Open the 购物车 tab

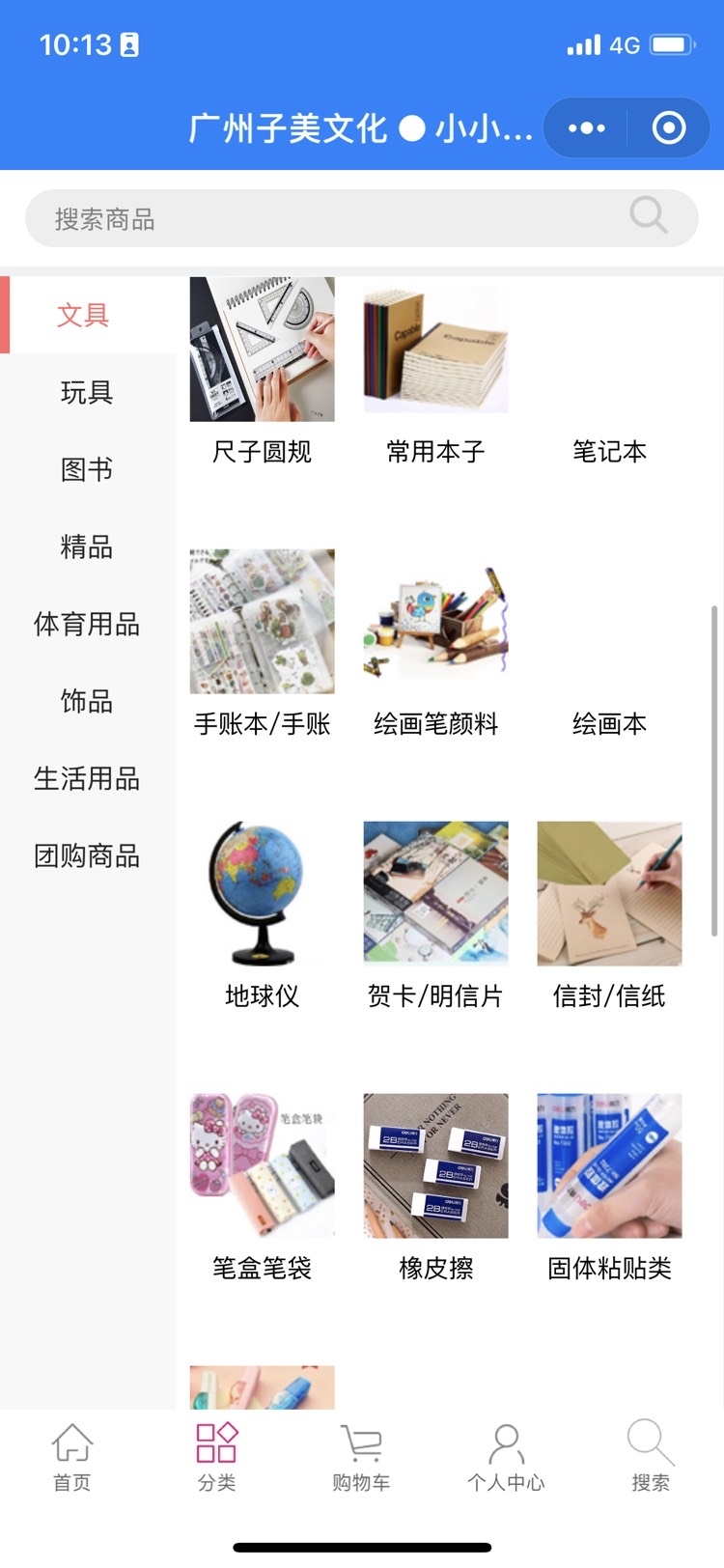click(x=361, y=1456)
